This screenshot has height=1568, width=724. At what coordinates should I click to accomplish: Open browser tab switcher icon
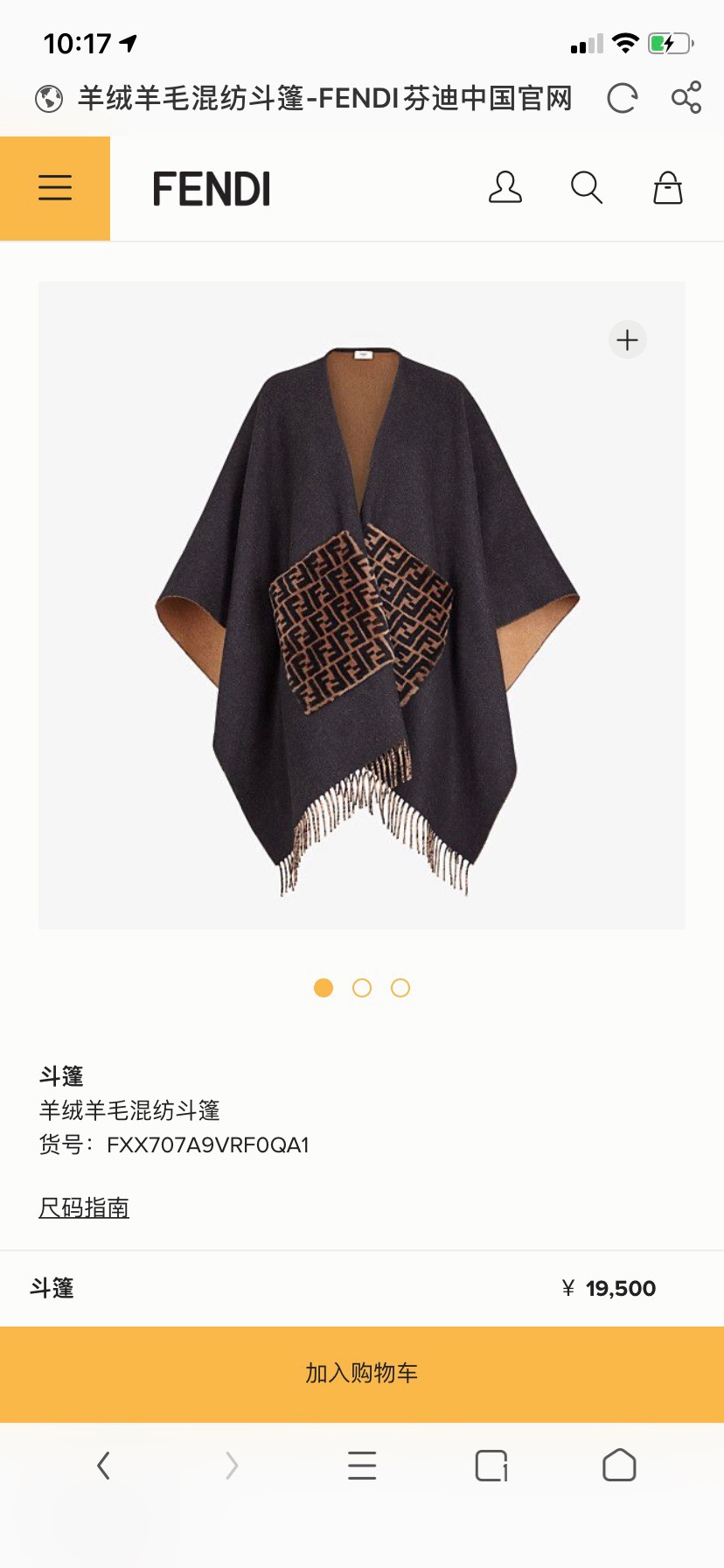click(x=490, y=1466)
